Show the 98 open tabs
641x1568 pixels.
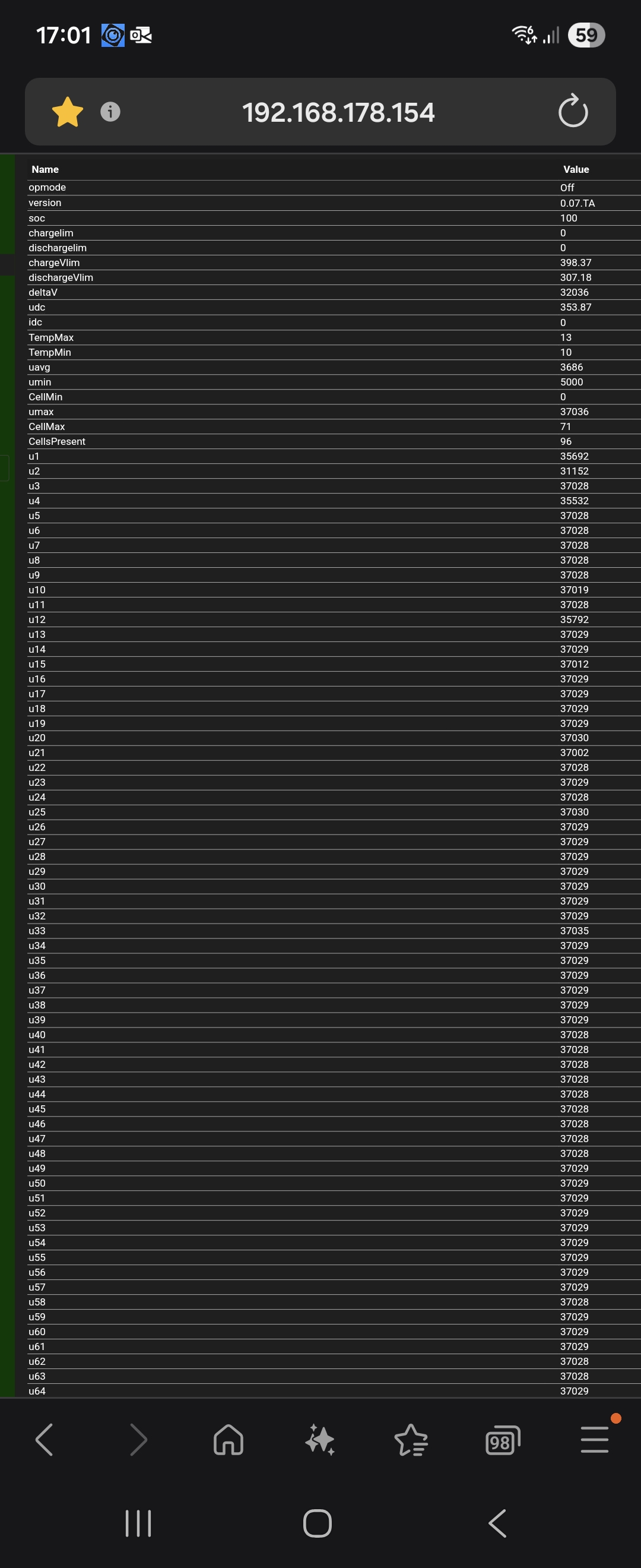[x=502, y=1440]
